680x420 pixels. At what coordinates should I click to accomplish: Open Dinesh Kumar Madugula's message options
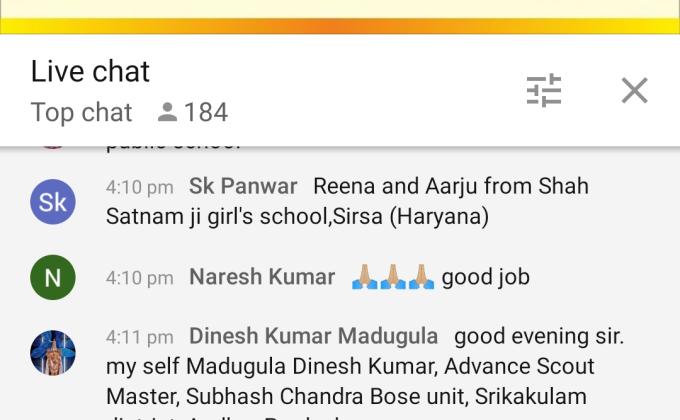click(x=364, y=366)
